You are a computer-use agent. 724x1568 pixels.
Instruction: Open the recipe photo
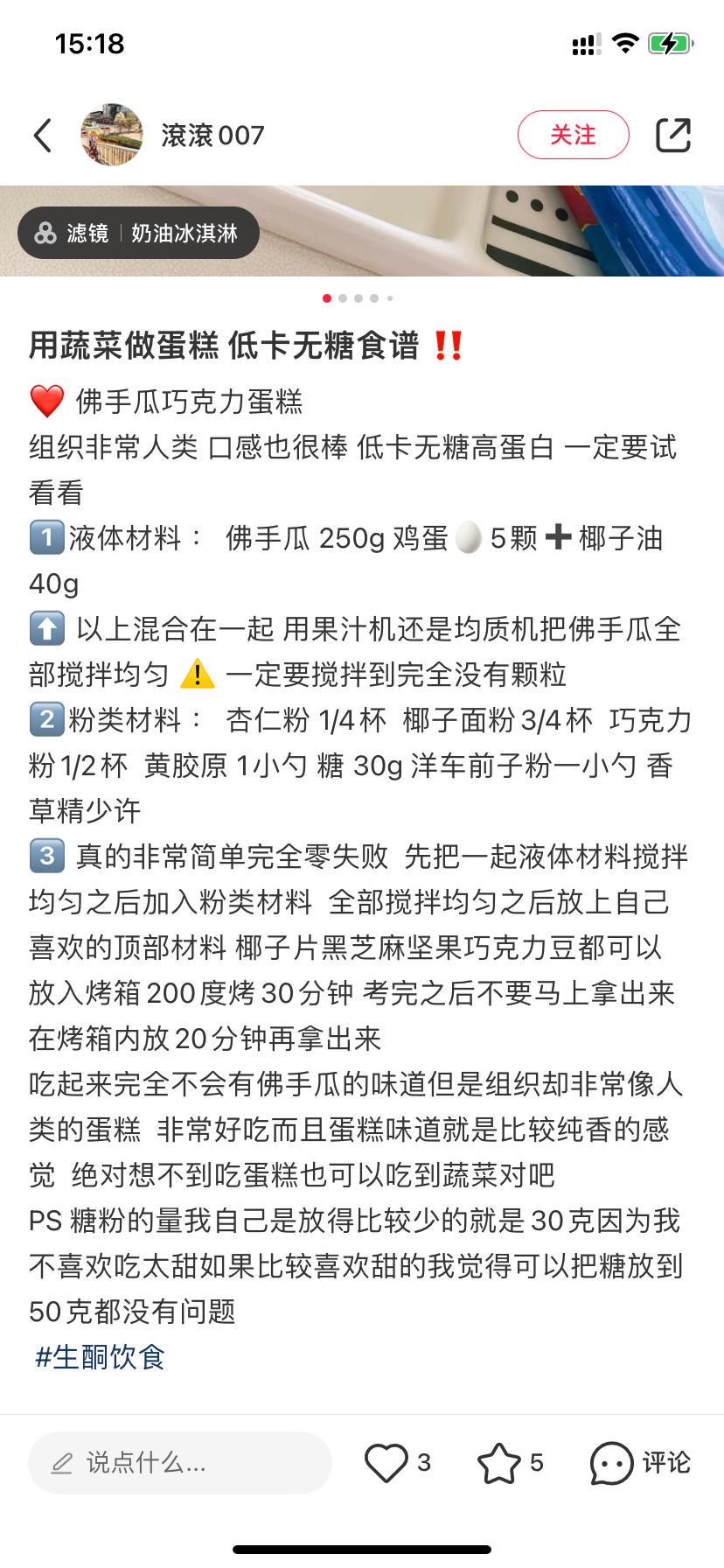coord(490,231)
